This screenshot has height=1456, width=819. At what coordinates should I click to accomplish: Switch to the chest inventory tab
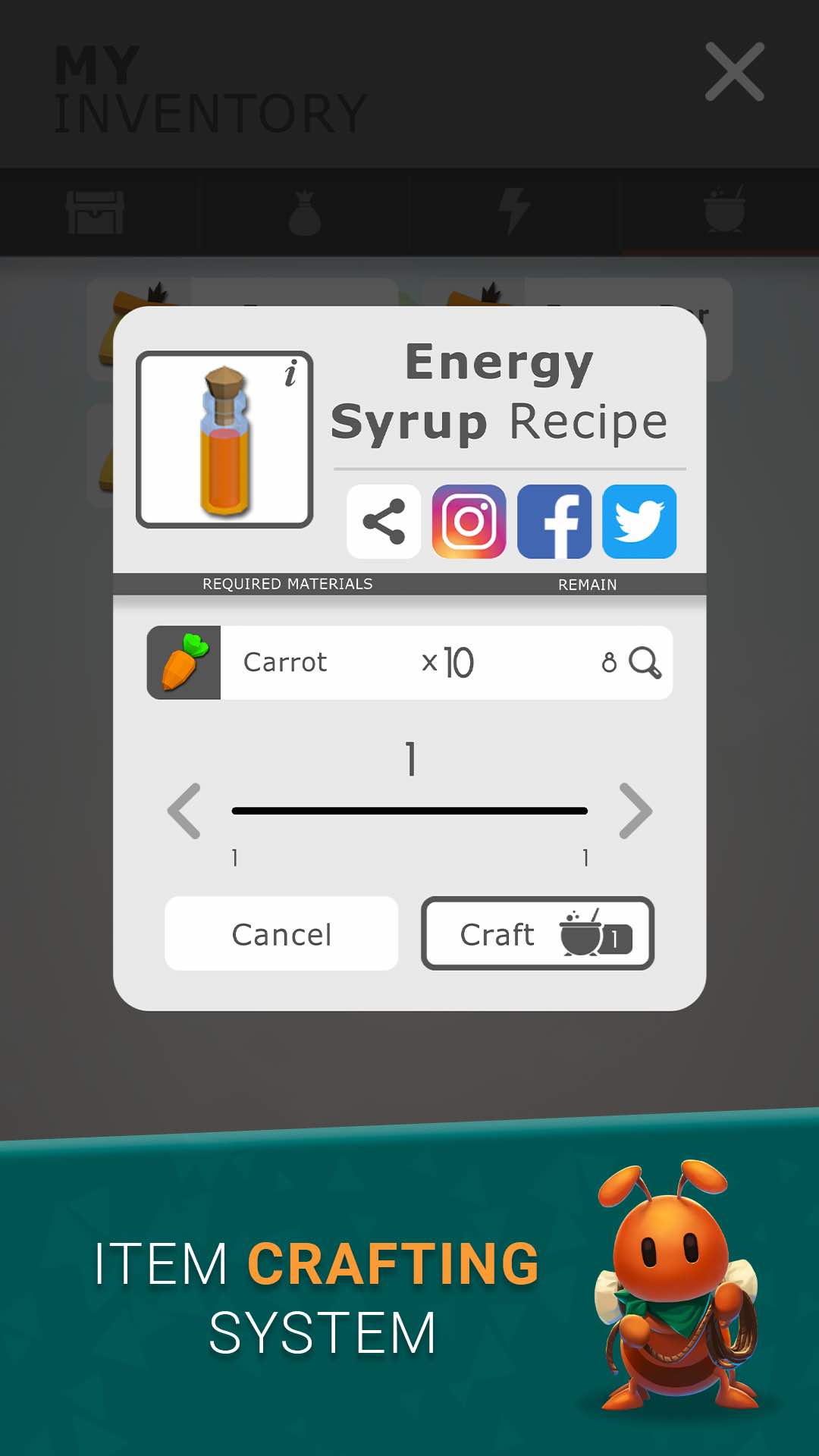click(x=96, y=212)
